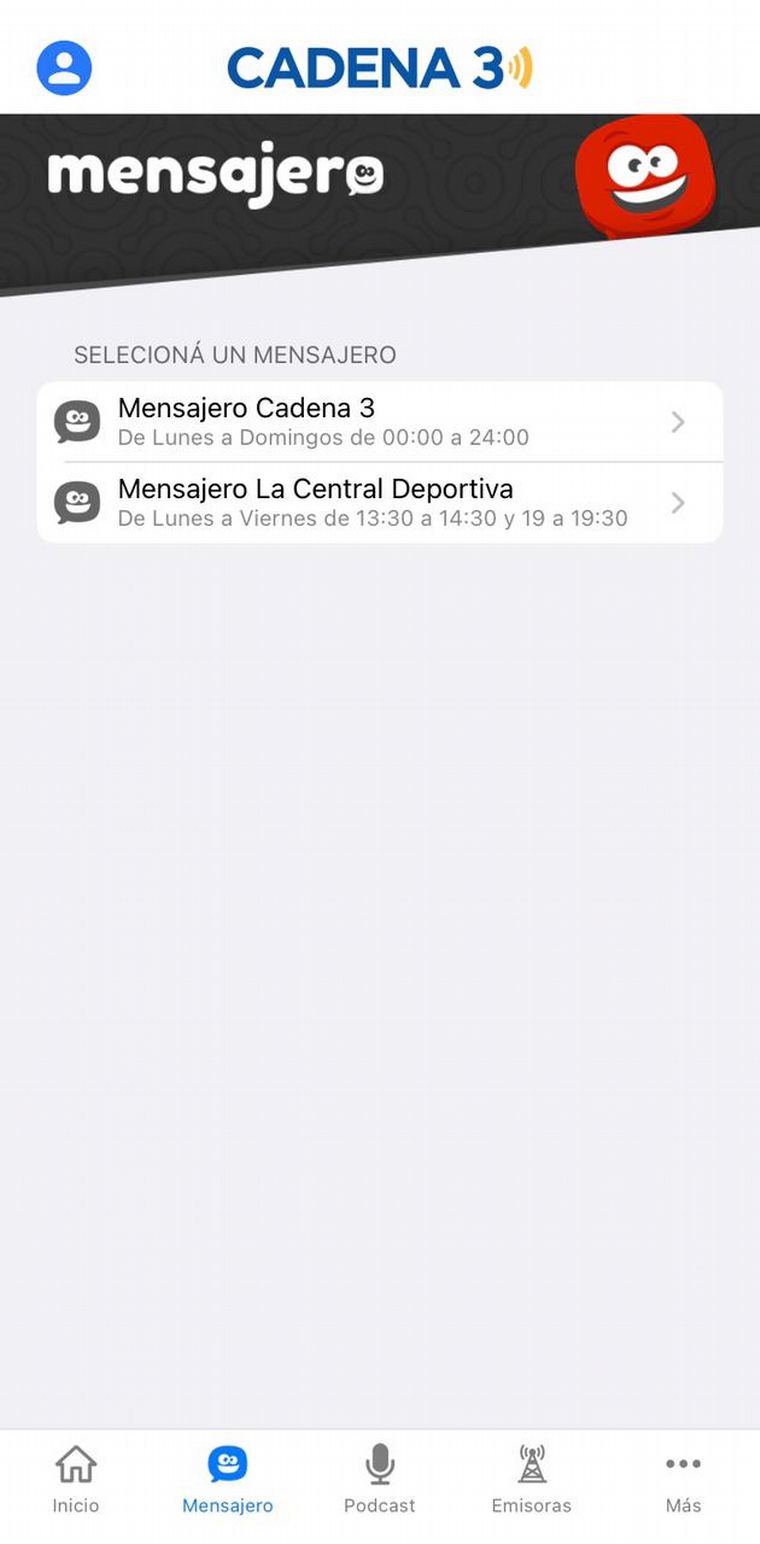Select Mensajero La Central Deportiva
The width and height of the screenshot is (760, 1544).
click(380, 502)
